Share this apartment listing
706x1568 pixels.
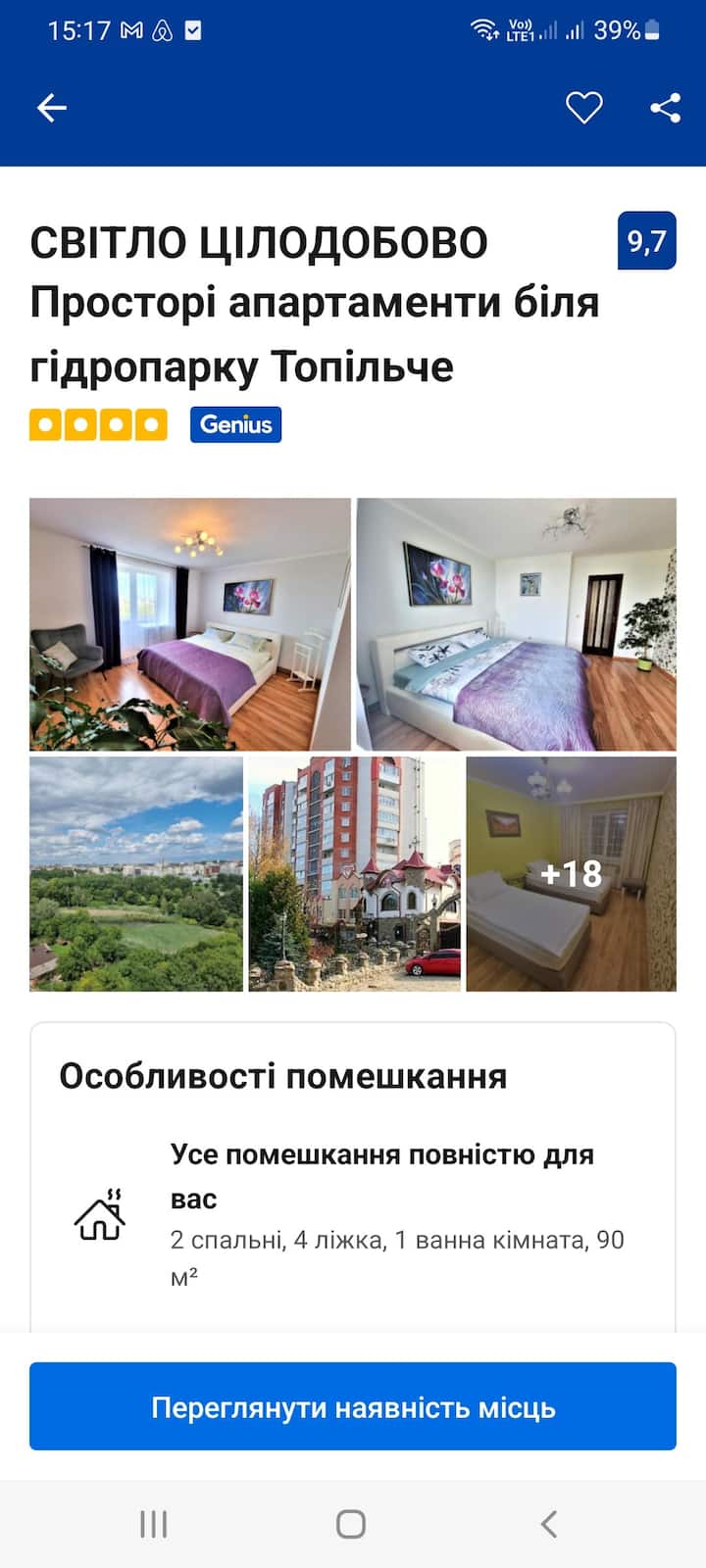(x=665, y=108)
